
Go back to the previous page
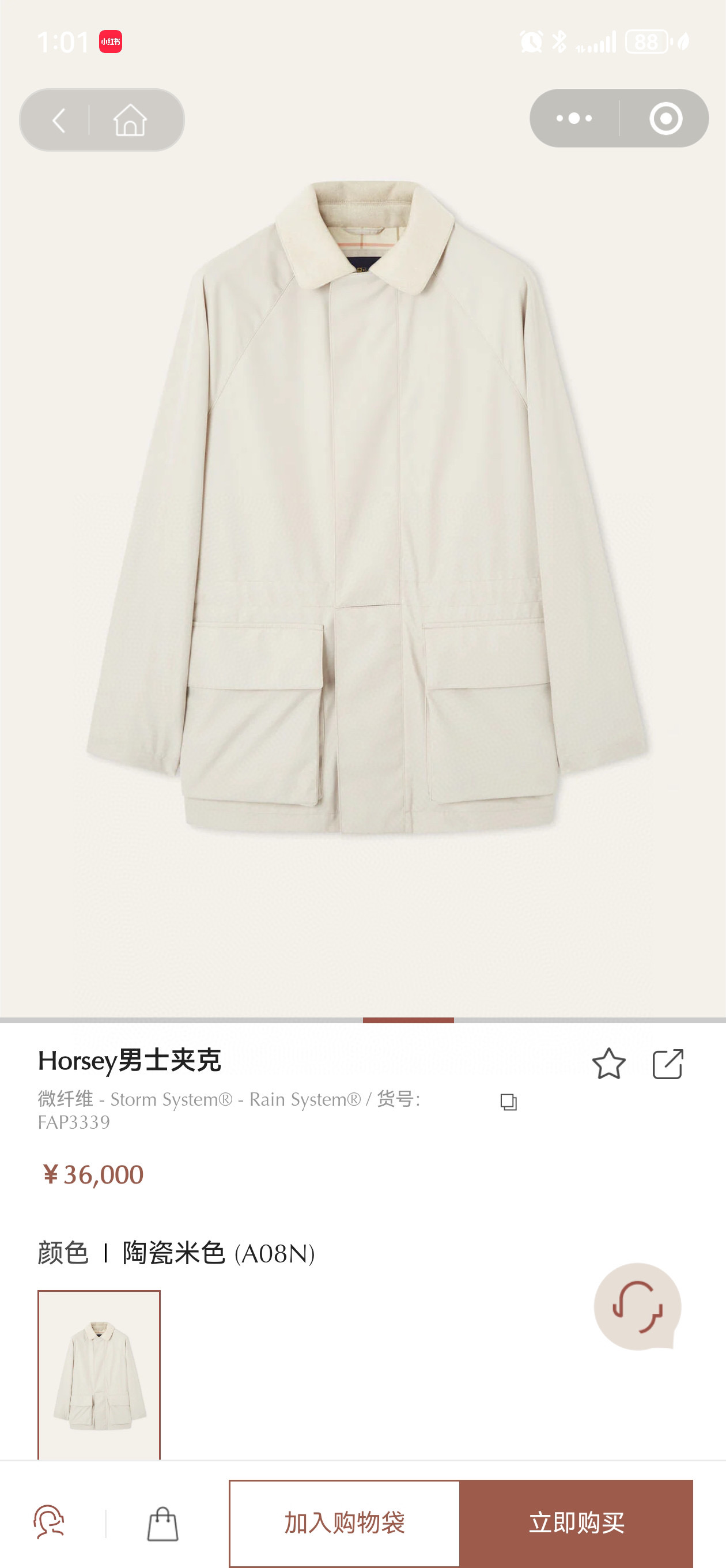tap(58, 120)
